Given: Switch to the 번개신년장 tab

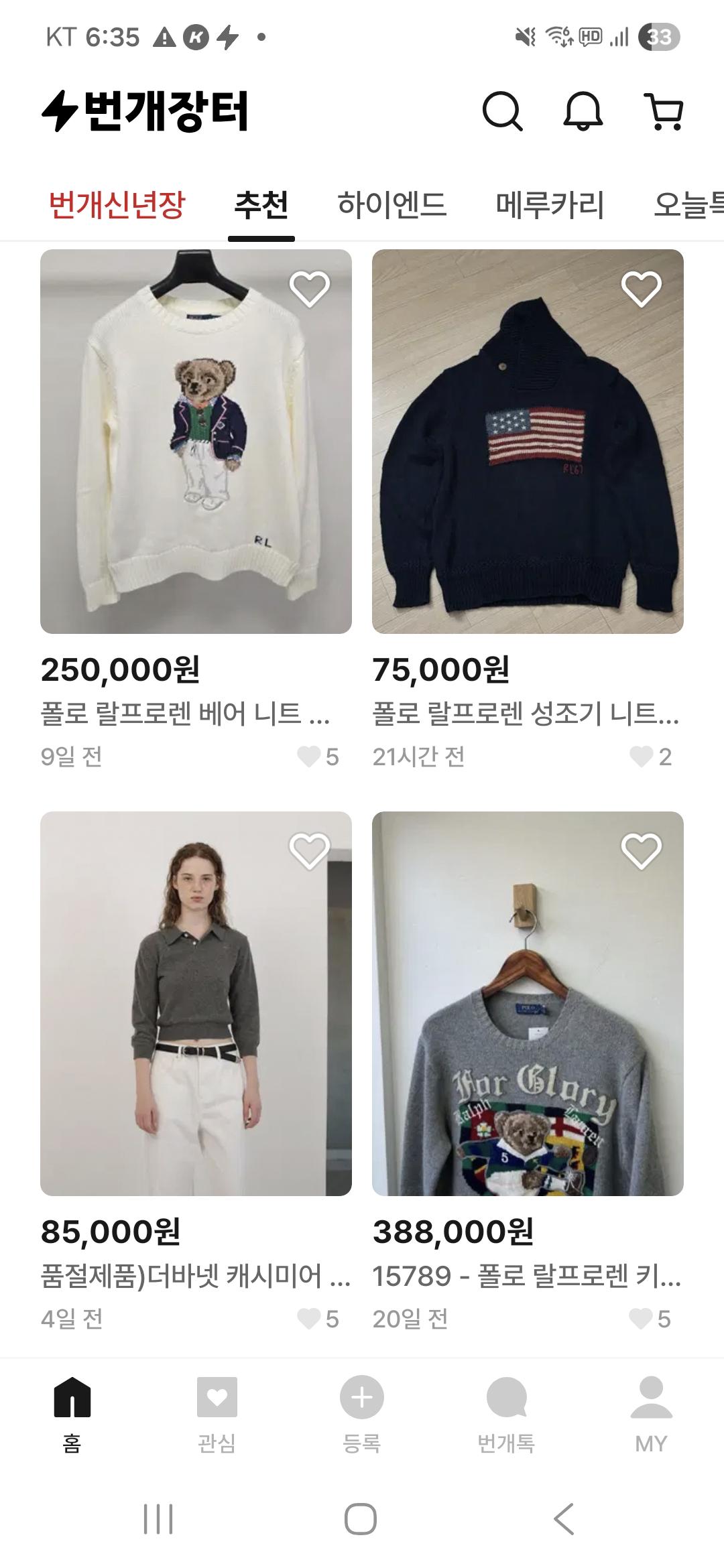Looking at the screenshot, I should [117, 204].
